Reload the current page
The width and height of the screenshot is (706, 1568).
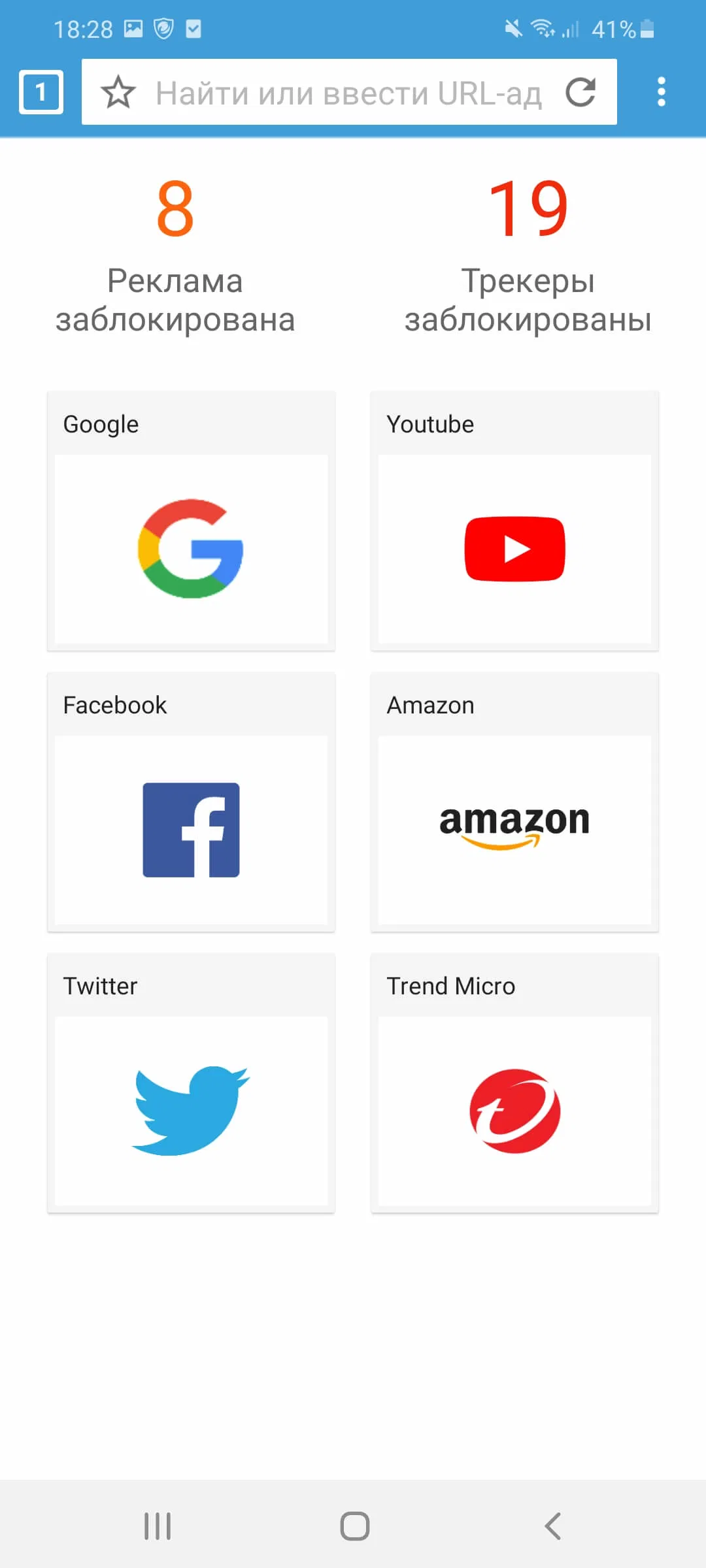tap(580, 92)
